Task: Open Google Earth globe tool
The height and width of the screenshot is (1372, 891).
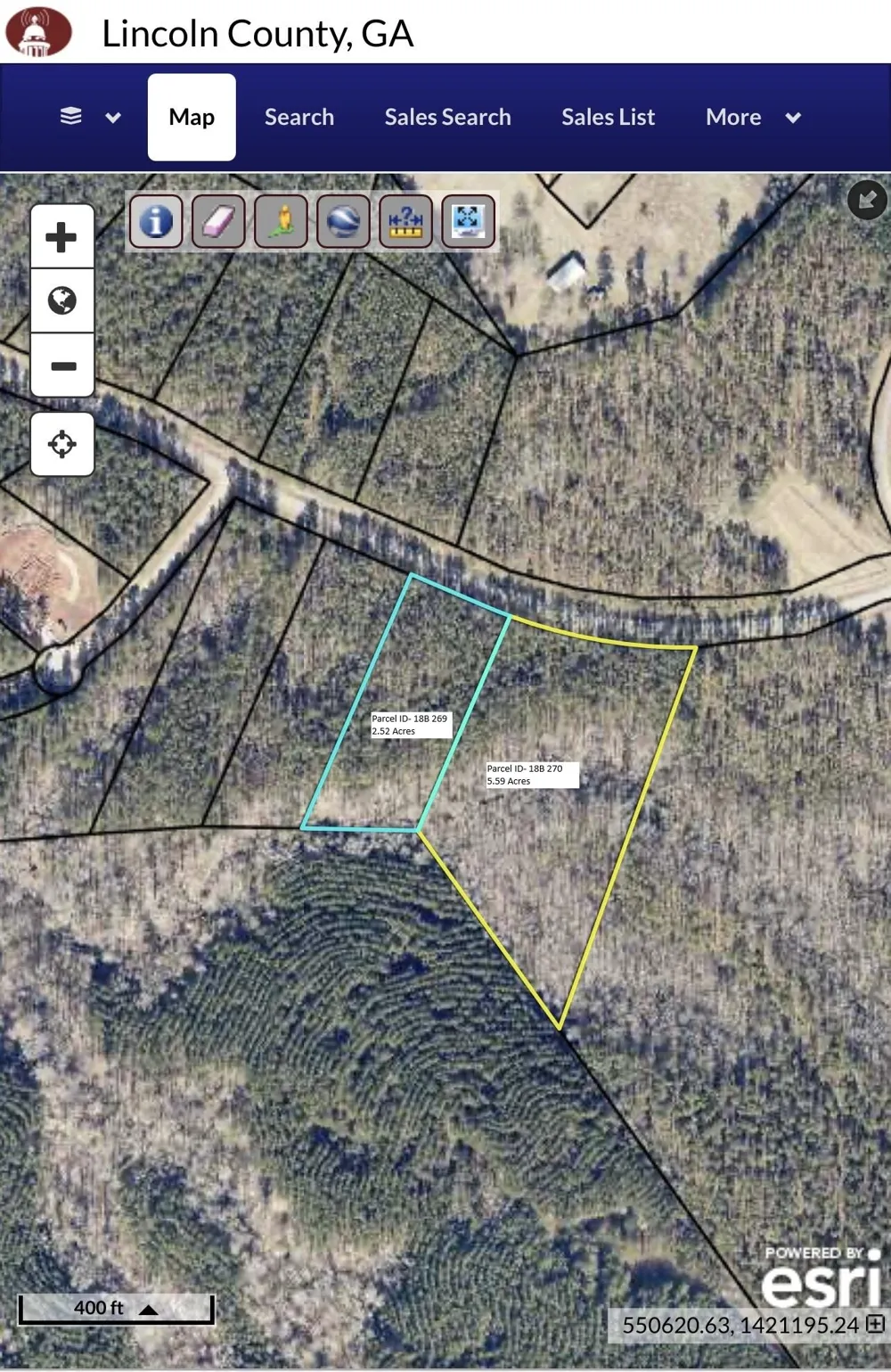Action: point(343,221)
